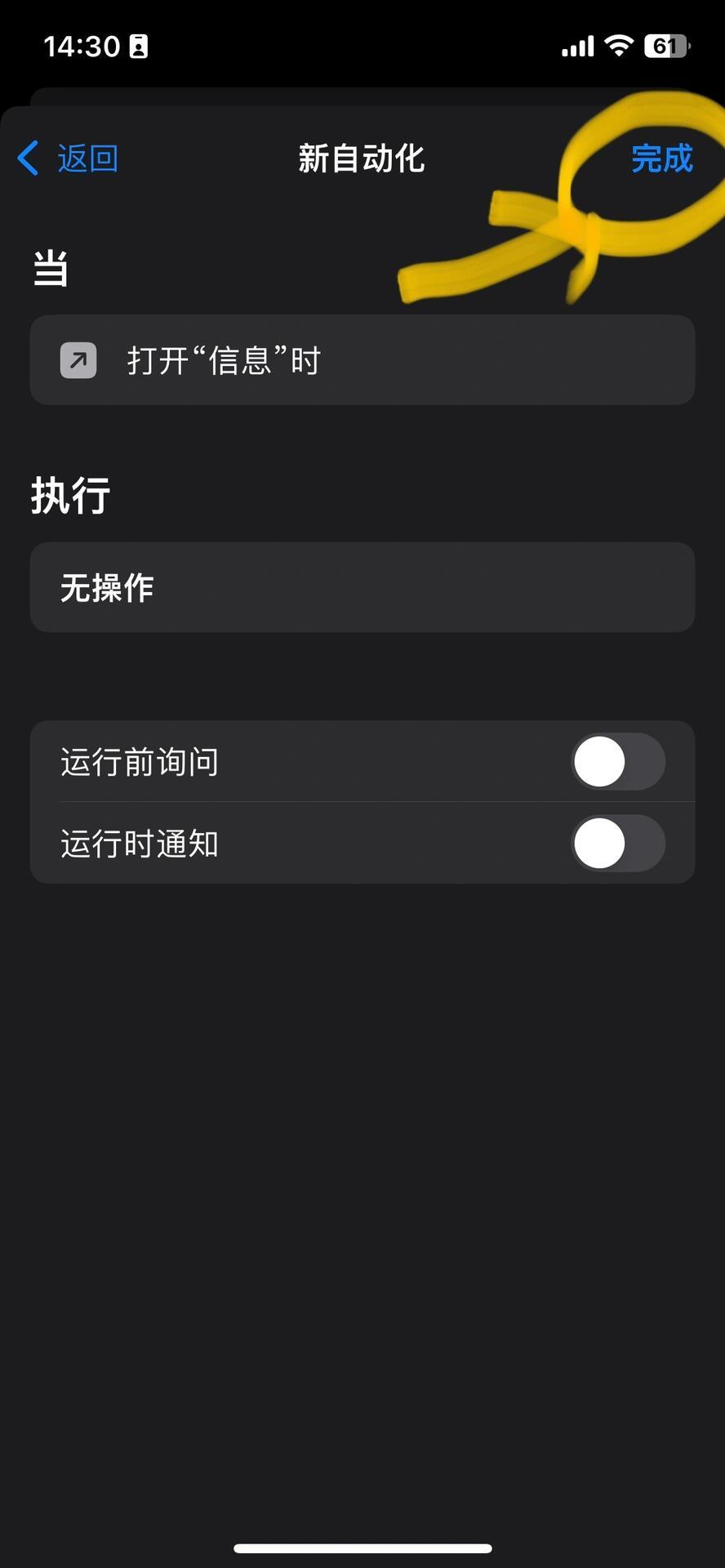Select the 执行 section header
This screenshot has height=1568, width=725.
coord(70,493)
